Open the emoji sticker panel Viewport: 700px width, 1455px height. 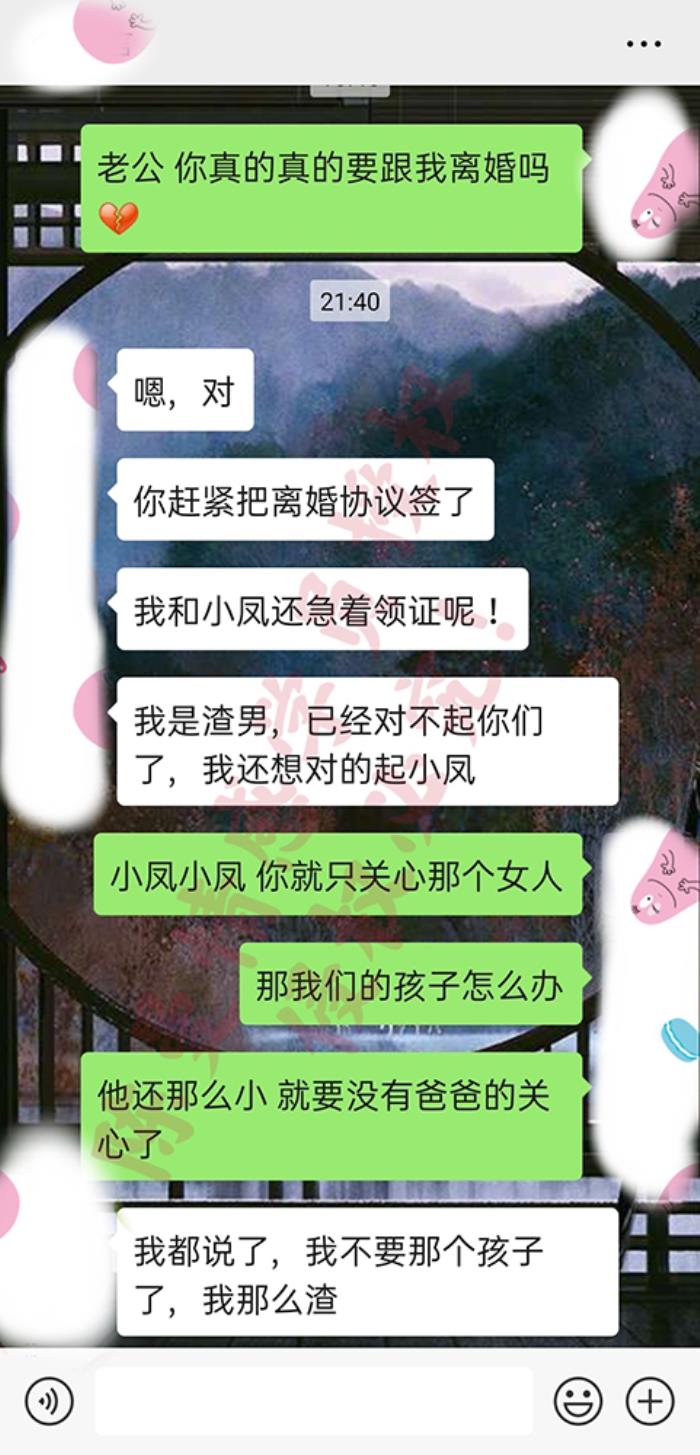coord(578,1401)
